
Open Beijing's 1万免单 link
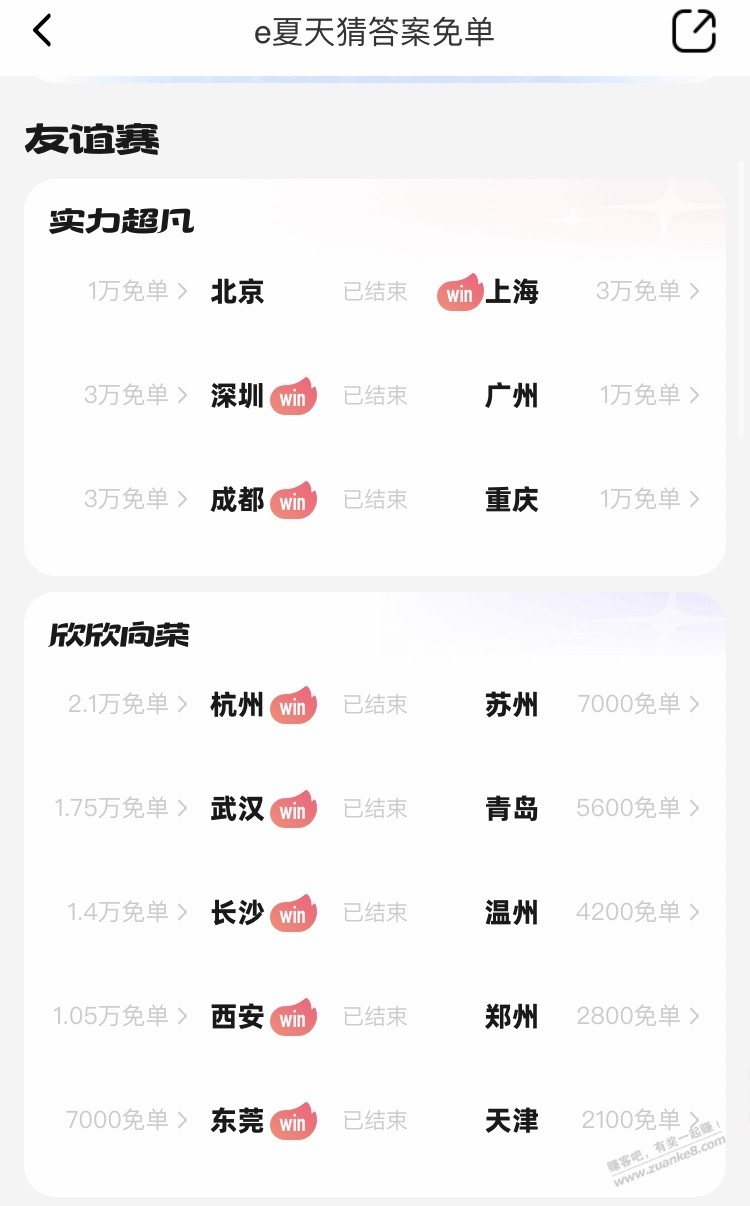click(x=137, y=292)
